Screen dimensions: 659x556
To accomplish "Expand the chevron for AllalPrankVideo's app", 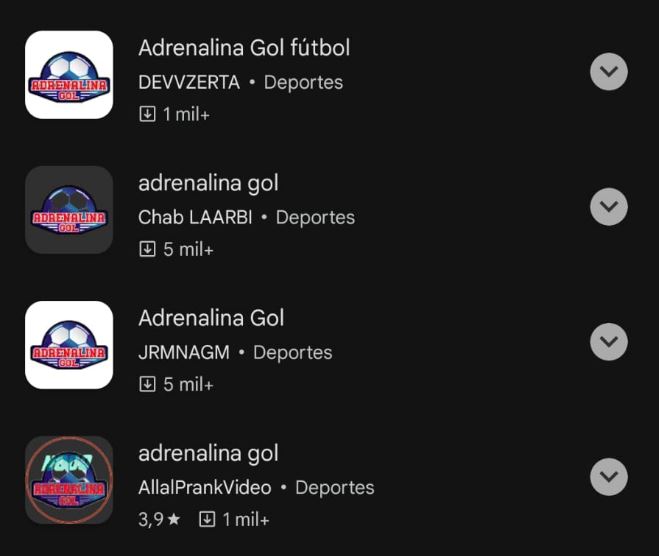I will coord(609,476).
